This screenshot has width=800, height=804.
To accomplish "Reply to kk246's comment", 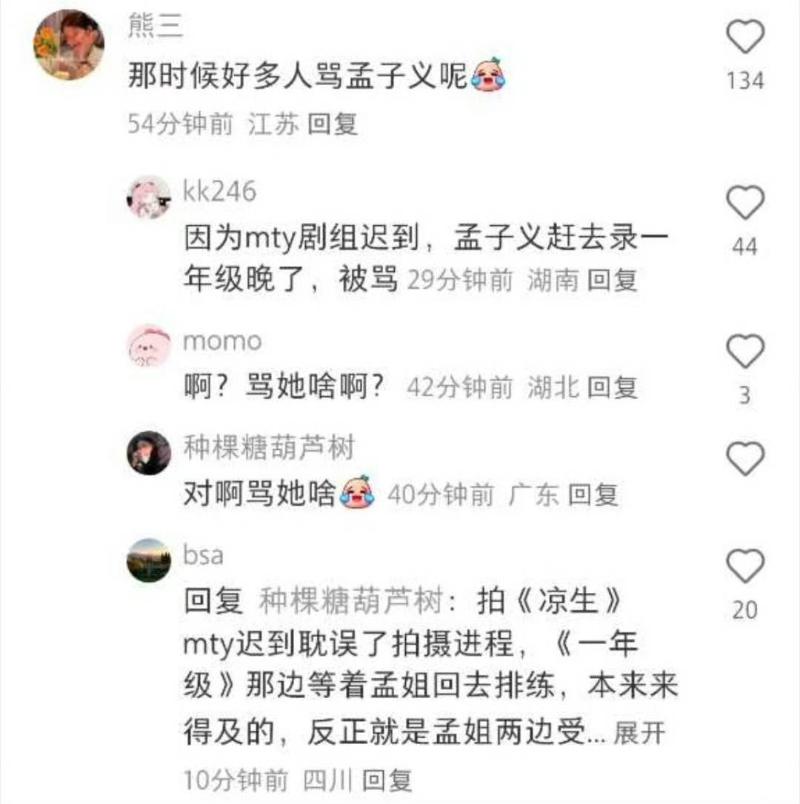I will [x=612, y=281].
